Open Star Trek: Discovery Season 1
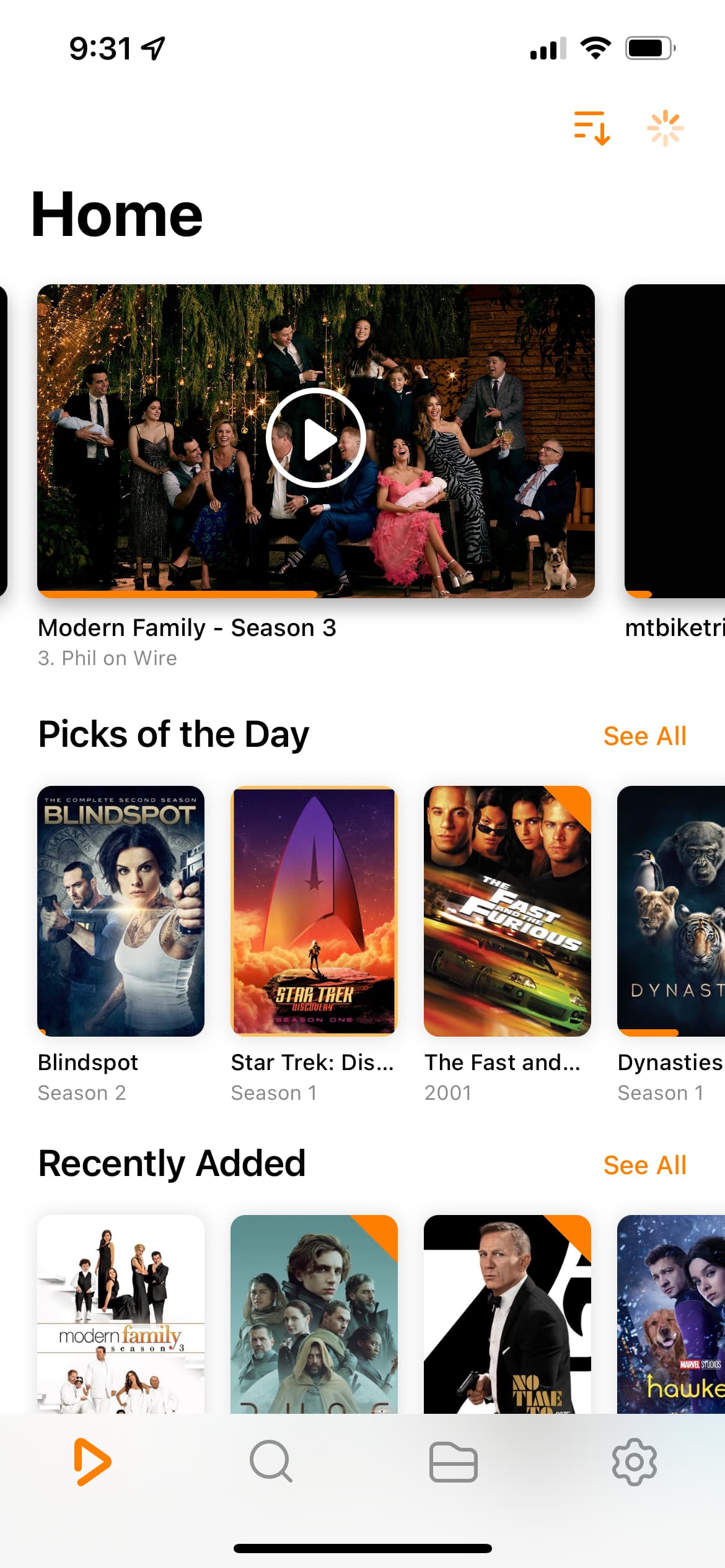The image size is (725, 1568). click(x=314, y=910)
